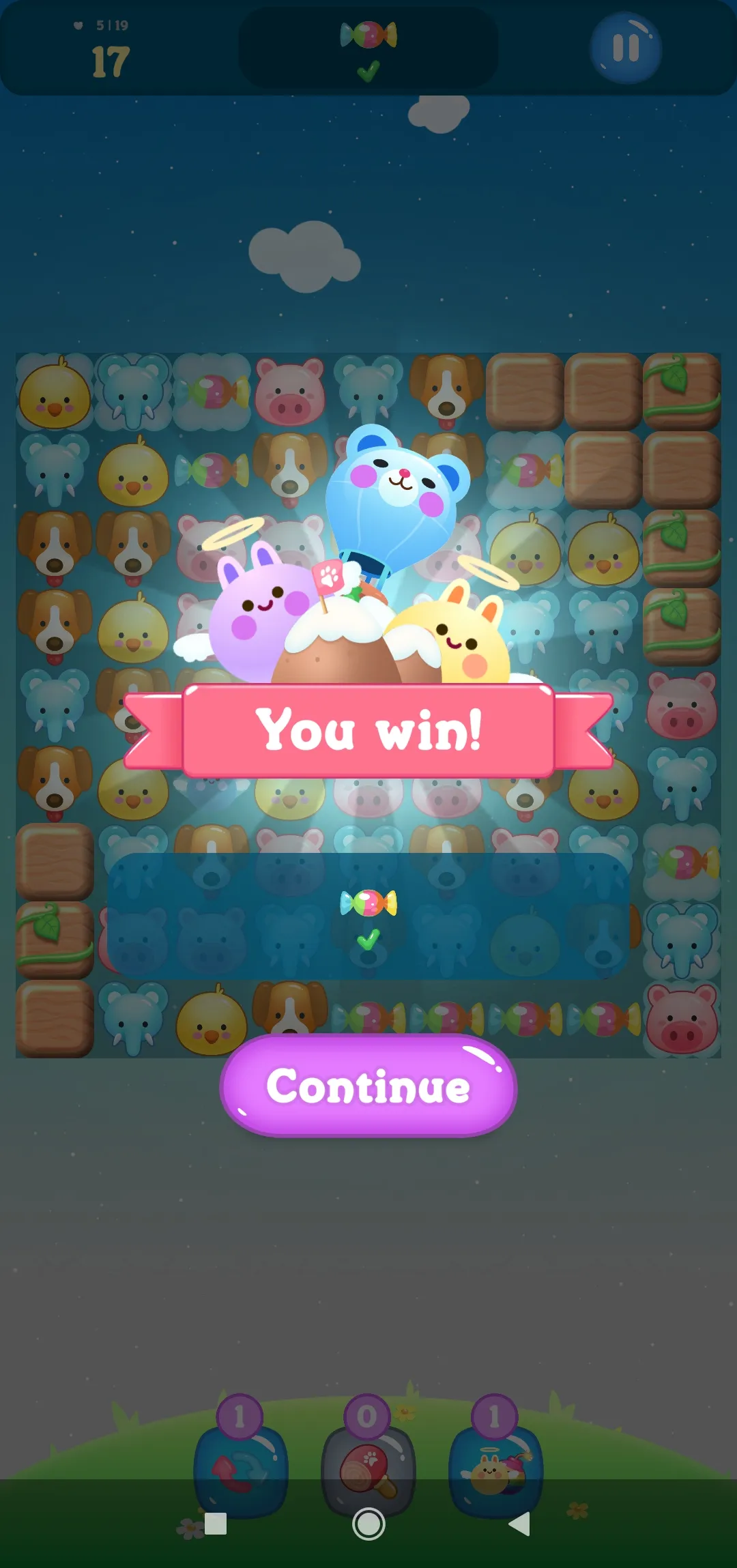Screen dimensions: 737x1568
Task: Open recent apps from the navigation bar
Action: 216,1523
